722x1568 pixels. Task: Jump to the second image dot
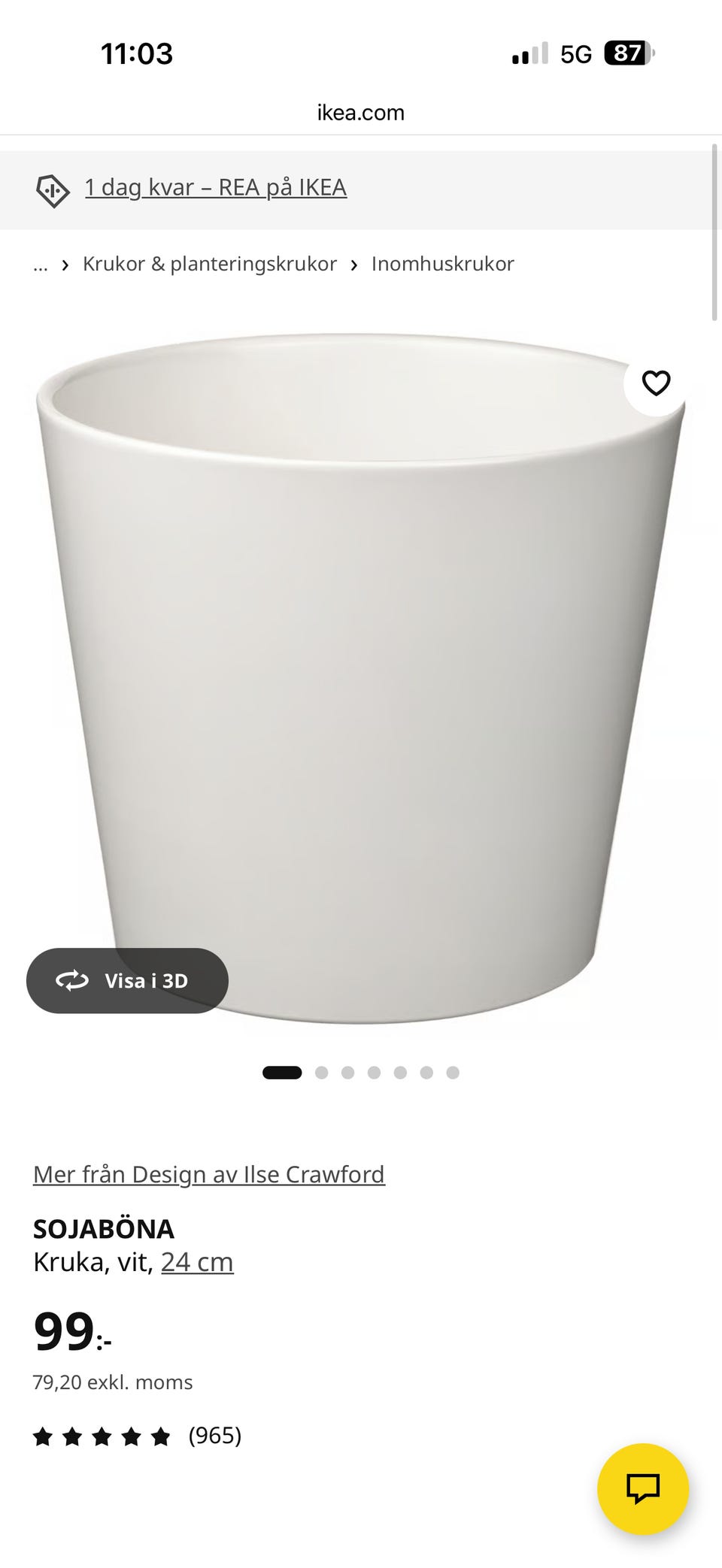322,1073
